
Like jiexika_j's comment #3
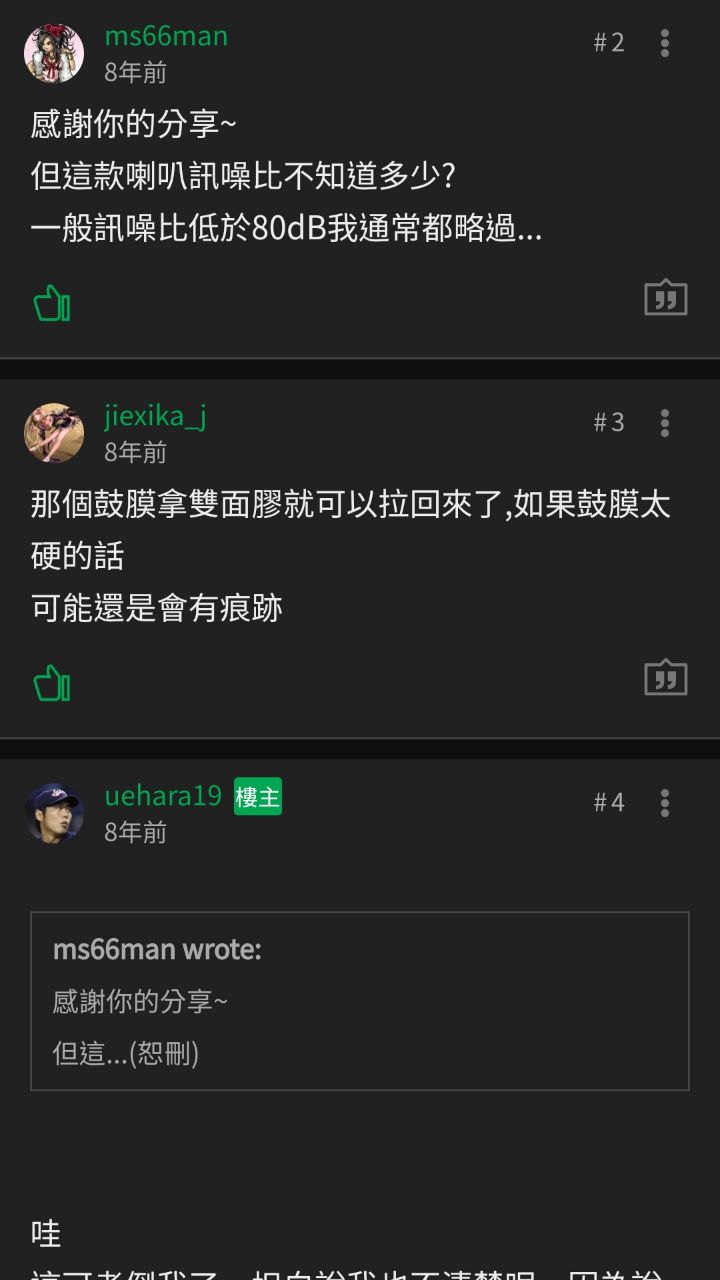(x=51, y=683)
